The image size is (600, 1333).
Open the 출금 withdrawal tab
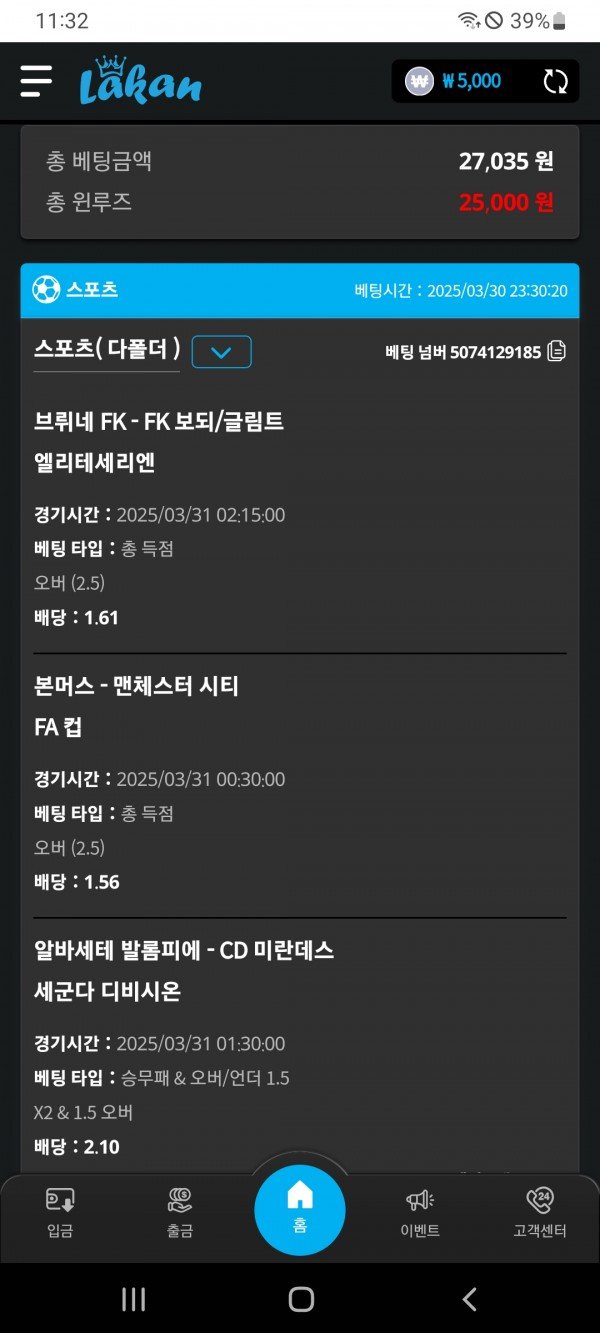[x=180, y=1213]
